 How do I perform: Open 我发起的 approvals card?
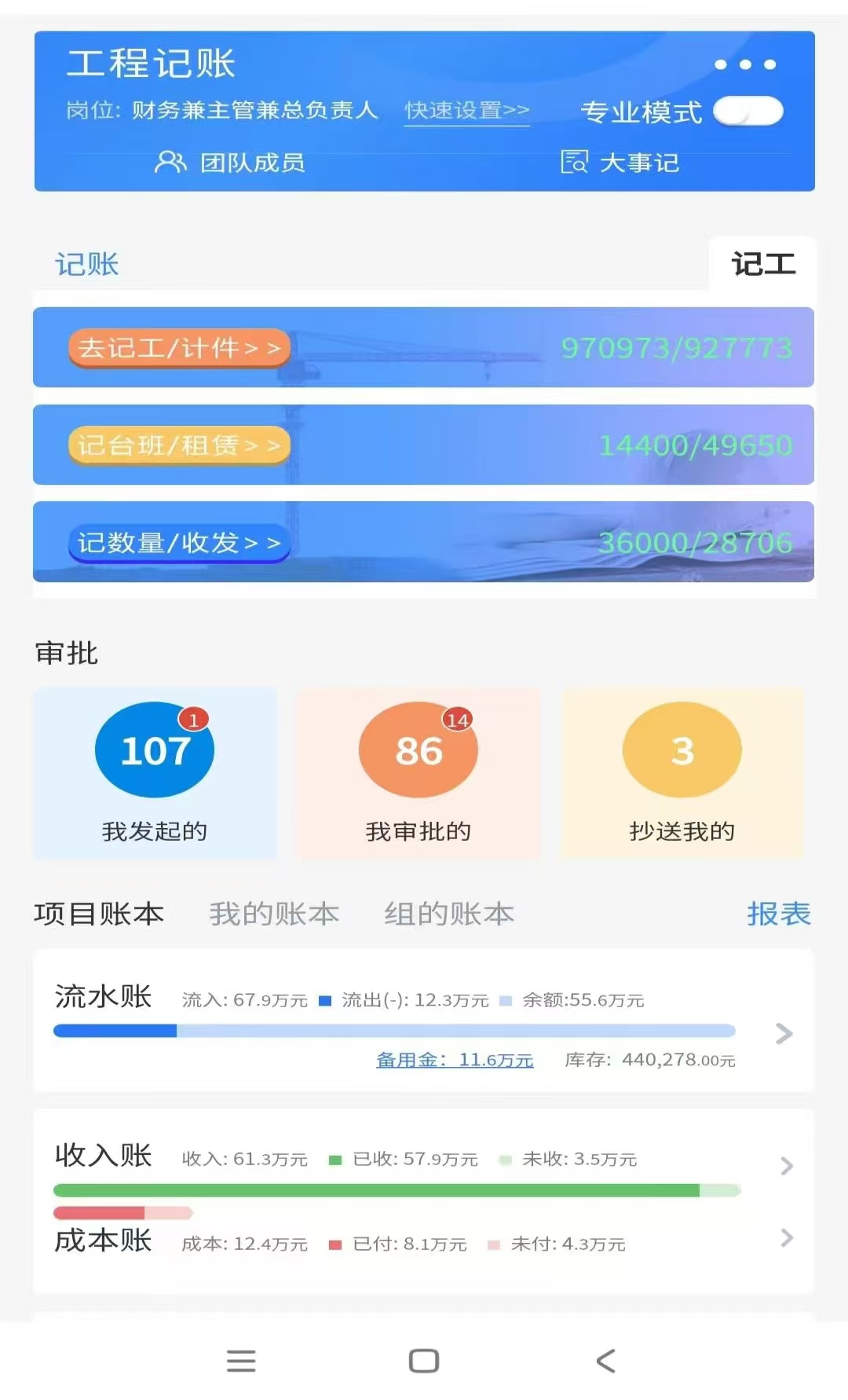pyautogui.click(x=155, y=774)
